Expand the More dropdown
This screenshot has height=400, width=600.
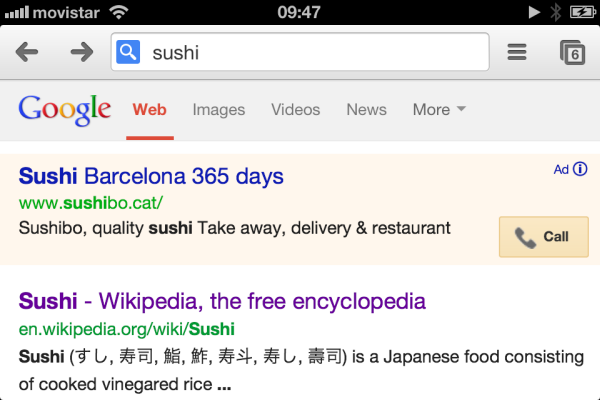coord(439,110)
